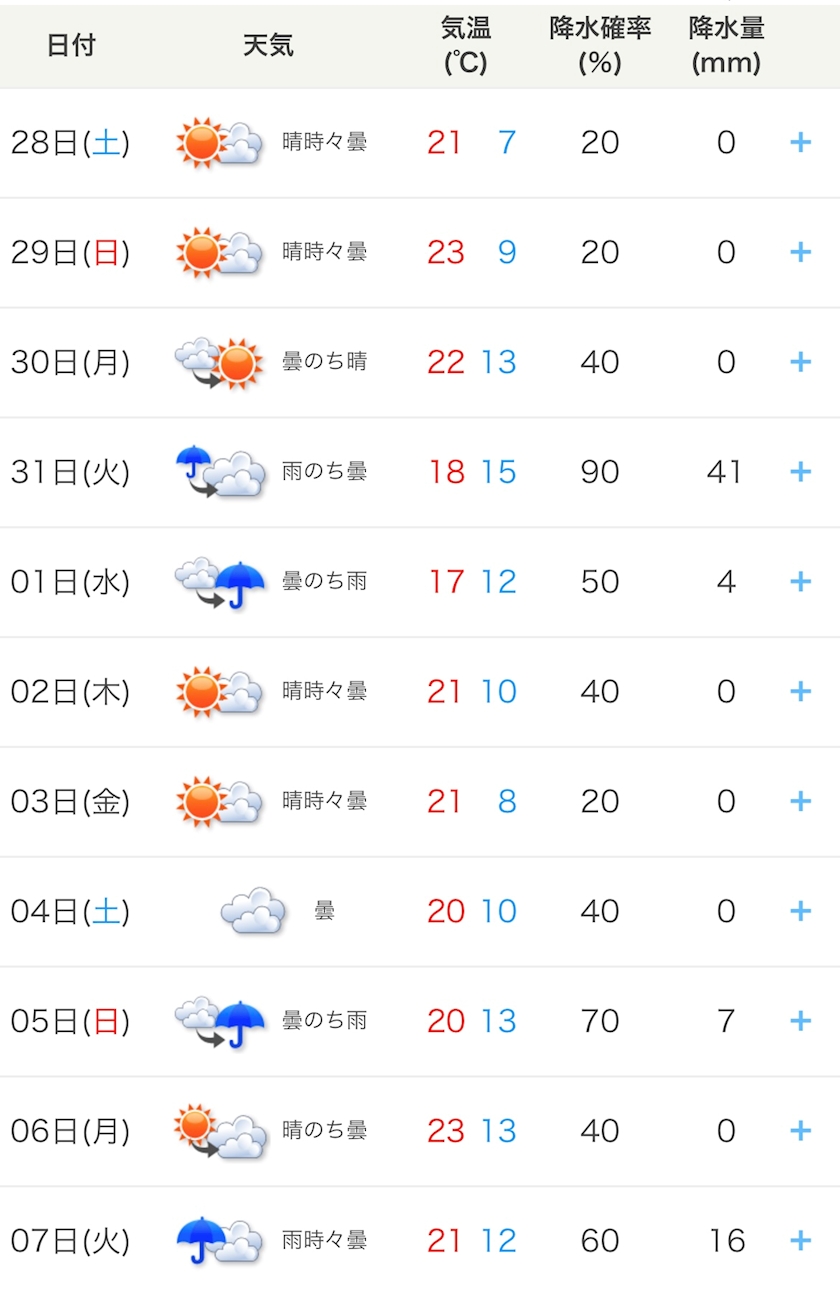Viewport: 840px width, 1290px height.
Task: Open the plus icon for 30日(月)
Action: [800, 362]
